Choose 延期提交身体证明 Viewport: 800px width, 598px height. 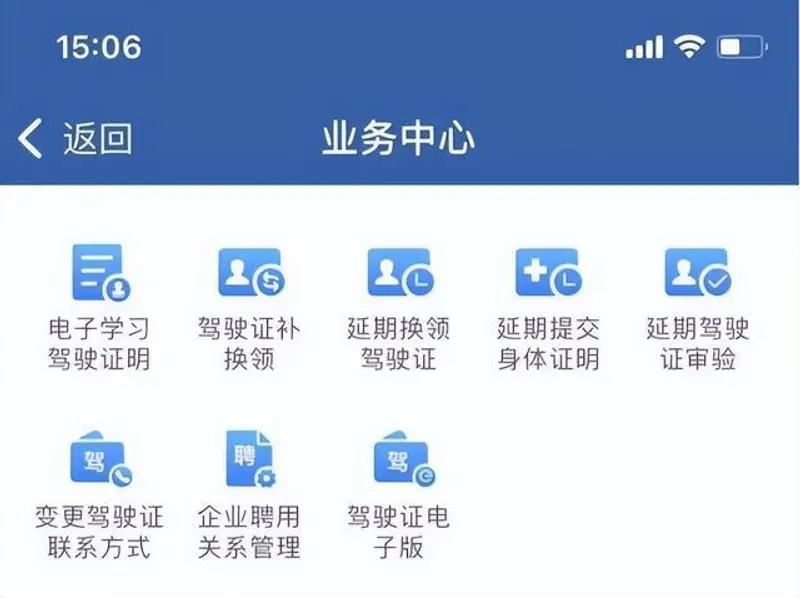click(548, 275)
